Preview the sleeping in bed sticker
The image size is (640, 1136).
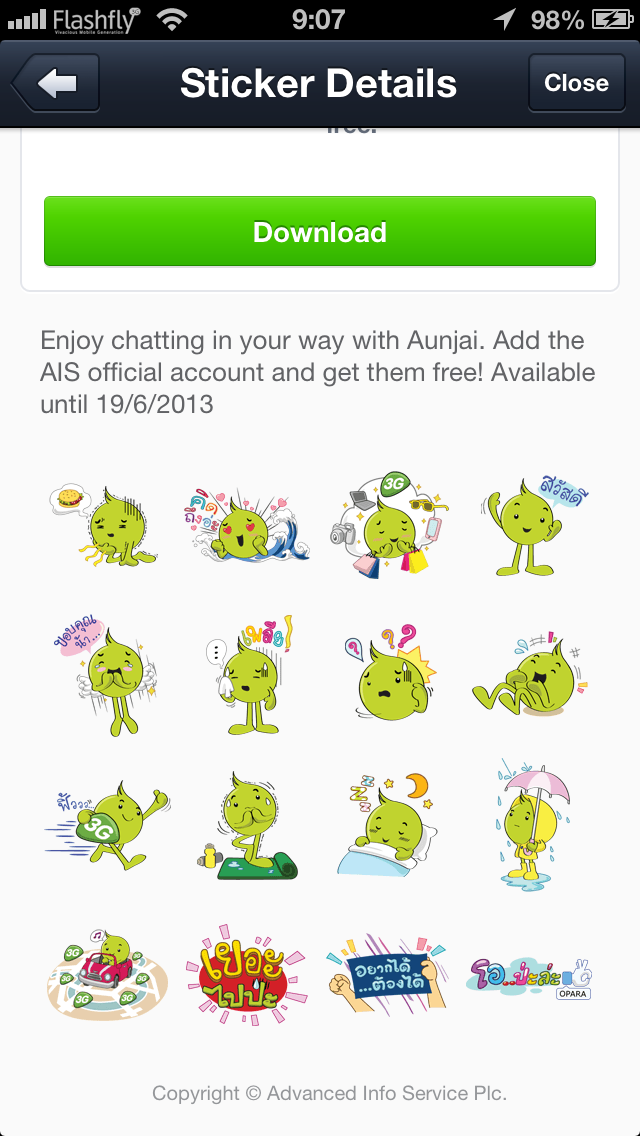click(x=390, y=823)
